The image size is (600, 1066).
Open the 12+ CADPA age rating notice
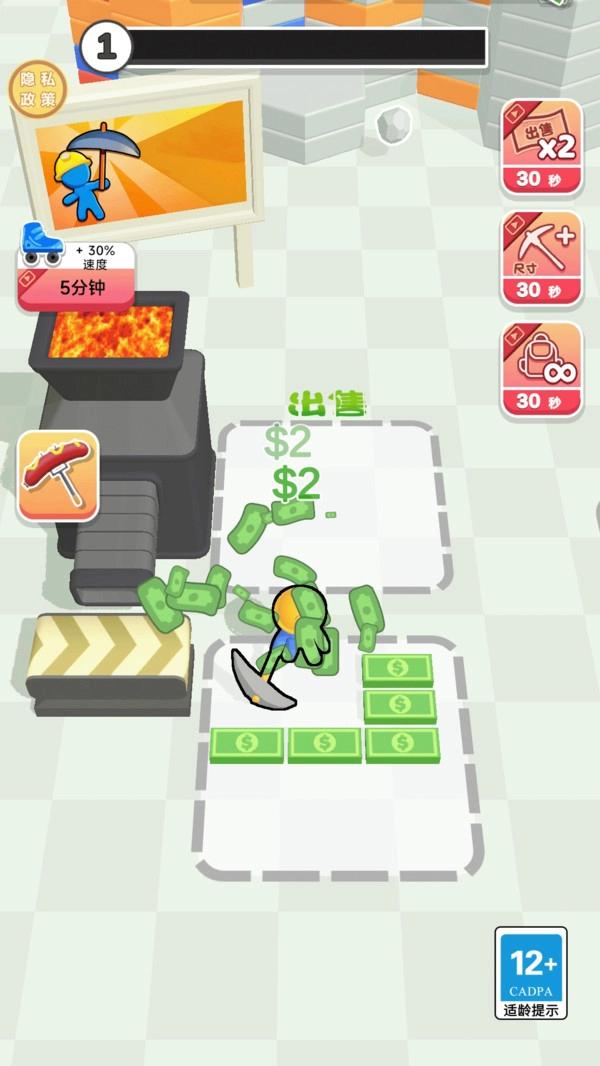[531, 972]
